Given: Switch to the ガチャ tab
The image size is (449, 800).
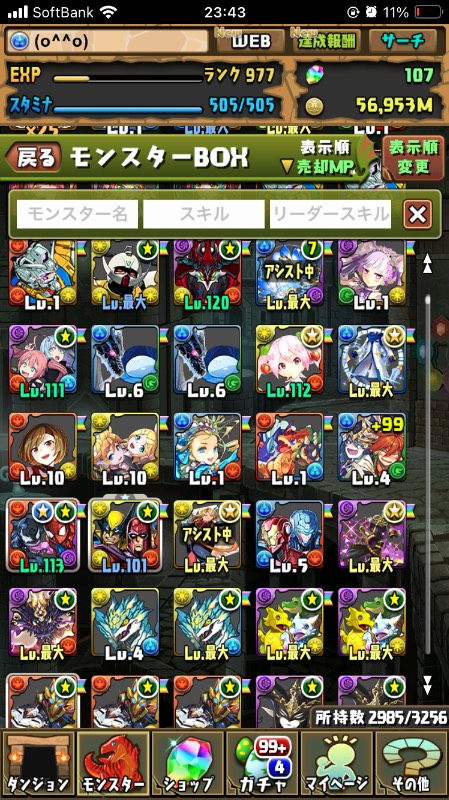Looking at the screenshot, I should [x=262, y=765].
